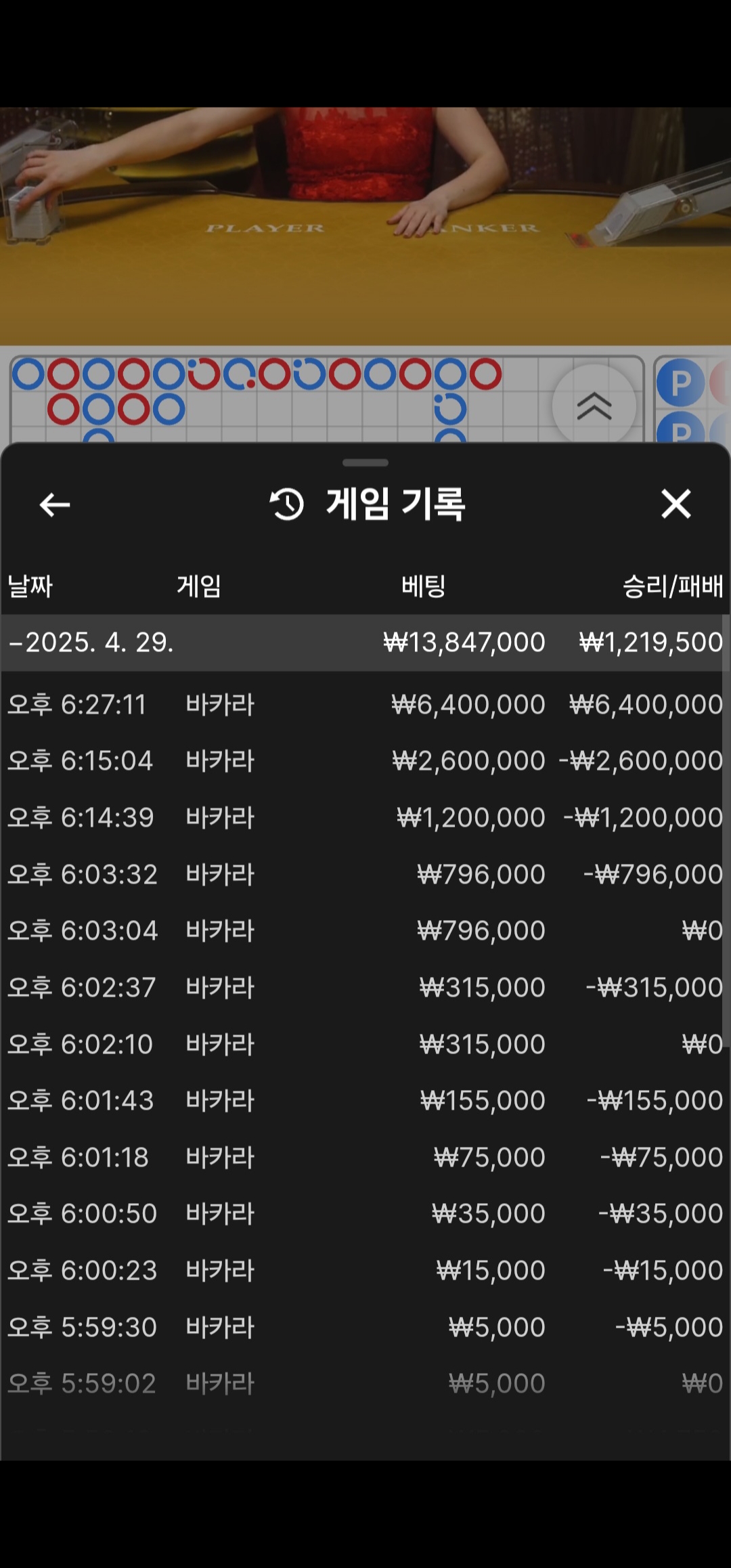Expand the roadmap with double chevron button

point(594,406)
